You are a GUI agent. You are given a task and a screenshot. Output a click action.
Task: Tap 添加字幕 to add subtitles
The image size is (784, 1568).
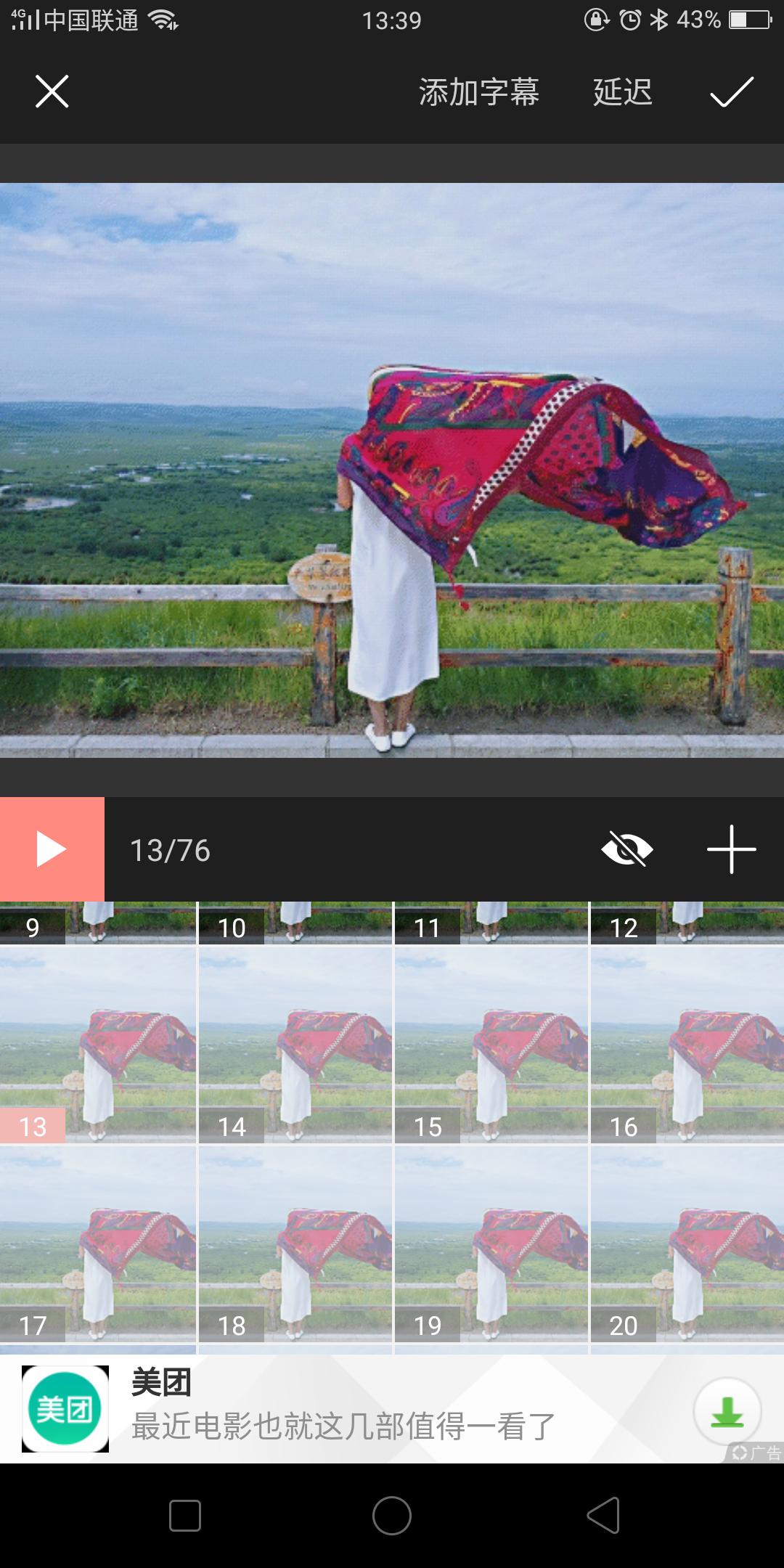coord(478,93)
